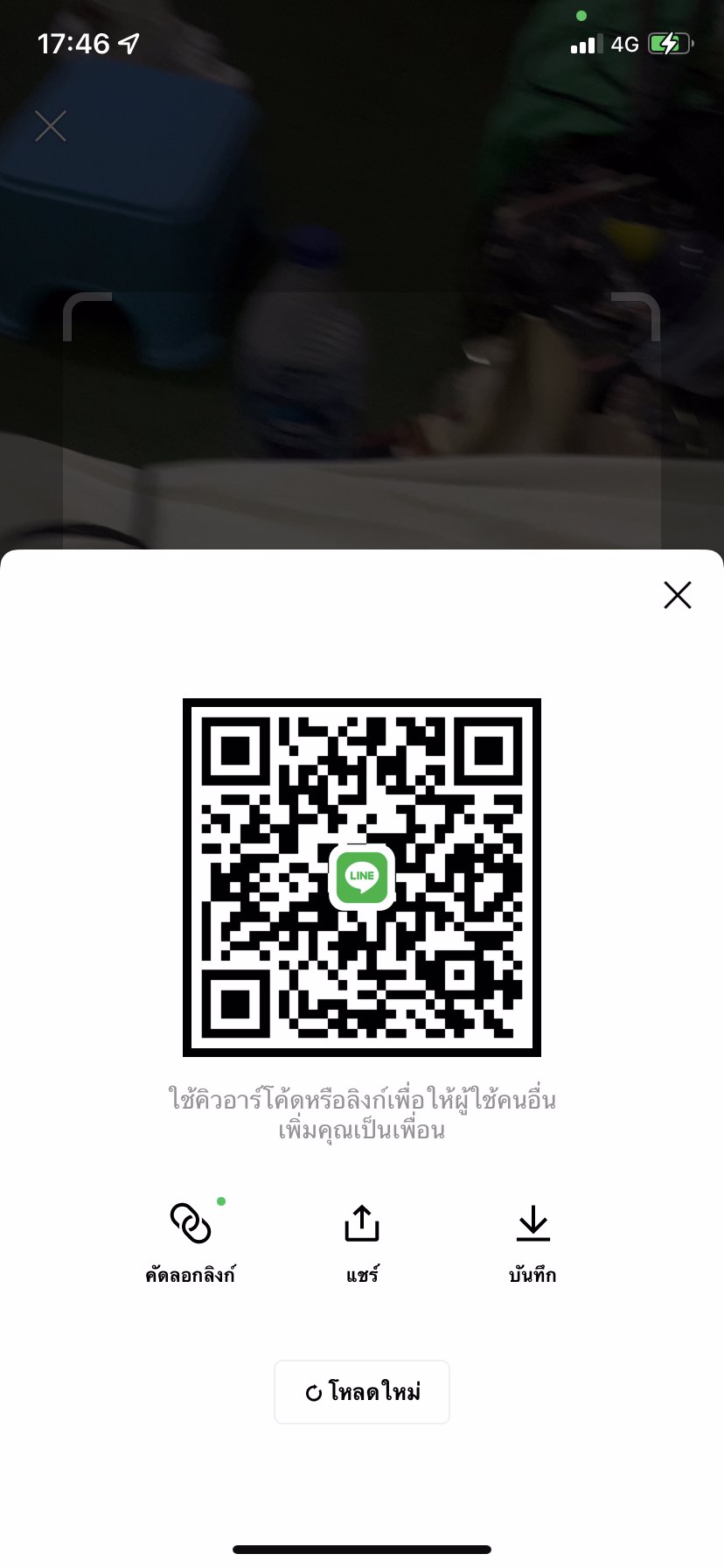This screenshot has height=1568, width=724.
Task: Tap the green dot above the copy link icon
Action: click(221, 1201)
